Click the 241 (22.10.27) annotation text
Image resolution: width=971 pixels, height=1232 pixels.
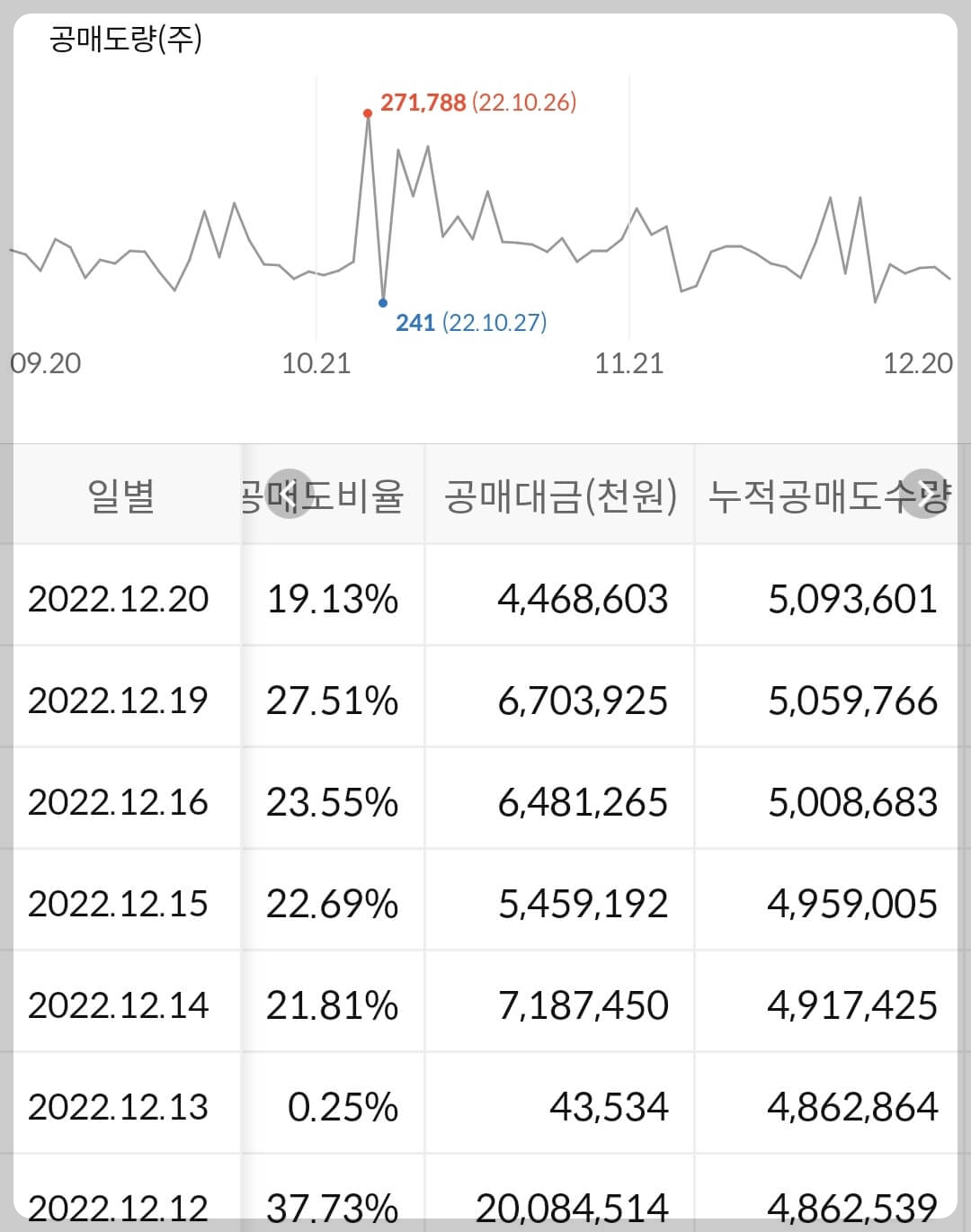point(471,322)
